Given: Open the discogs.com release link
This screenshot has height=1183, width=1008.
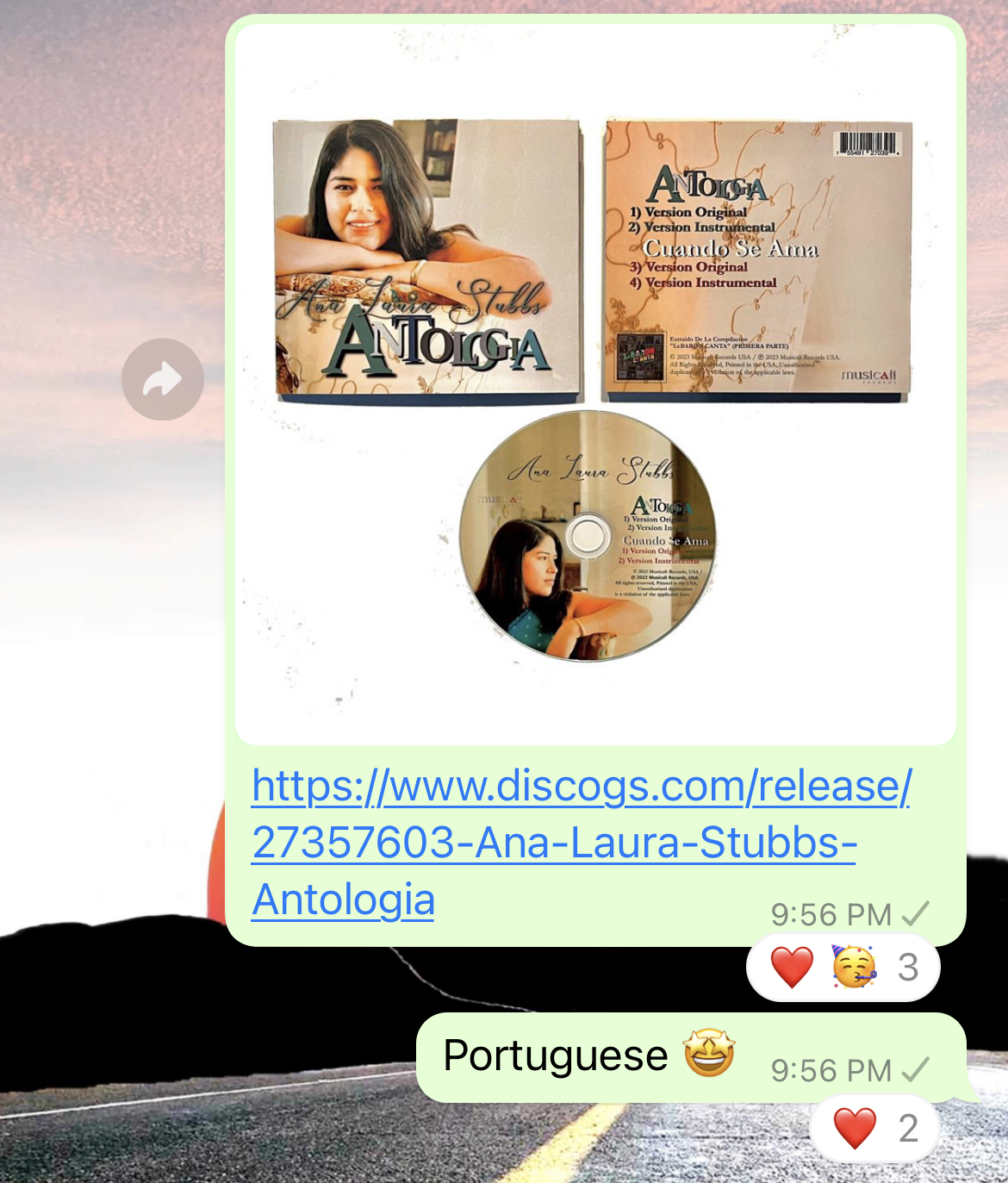Looking at the screenshot, I should (x=580, y=842).
